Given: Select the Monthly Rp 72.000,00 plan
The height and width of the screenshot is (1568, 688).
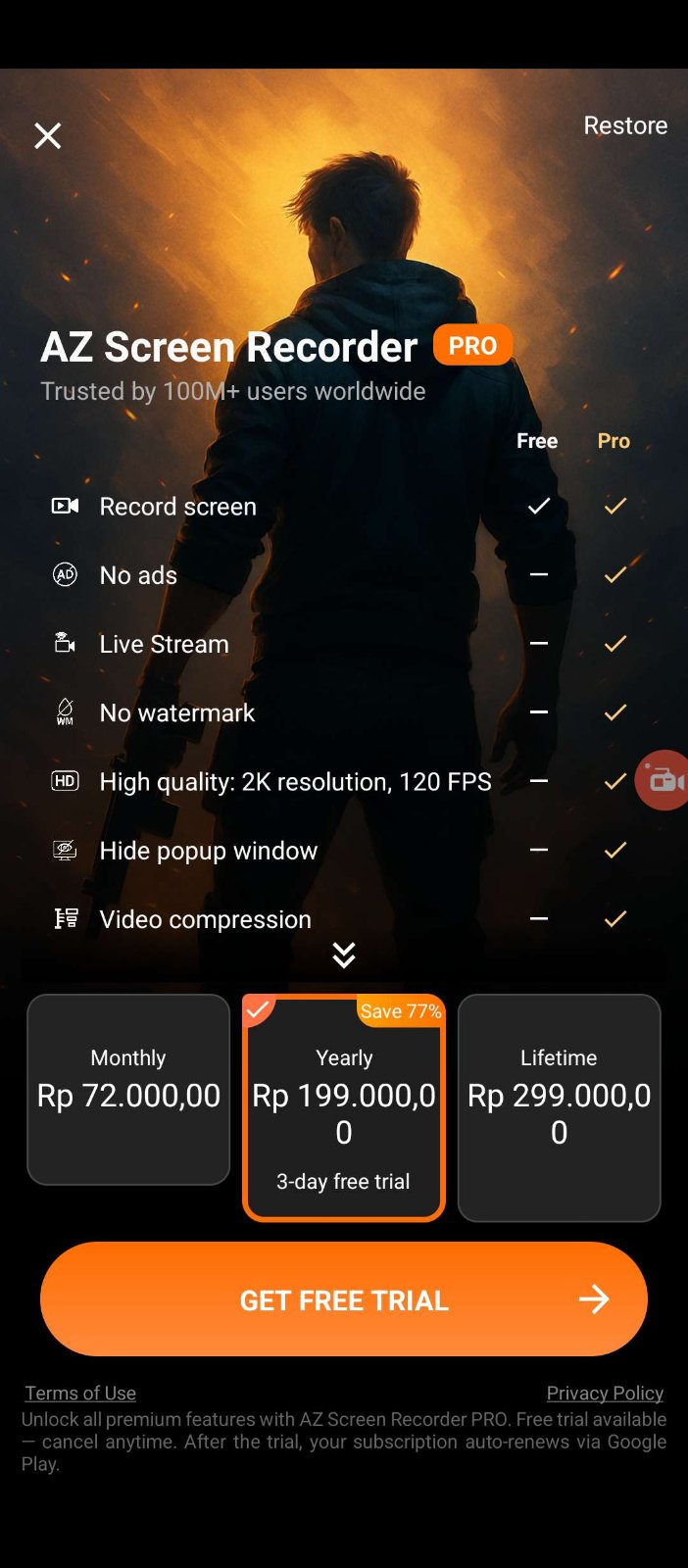Looking at the screenshot, I should tap(128, 1089).
